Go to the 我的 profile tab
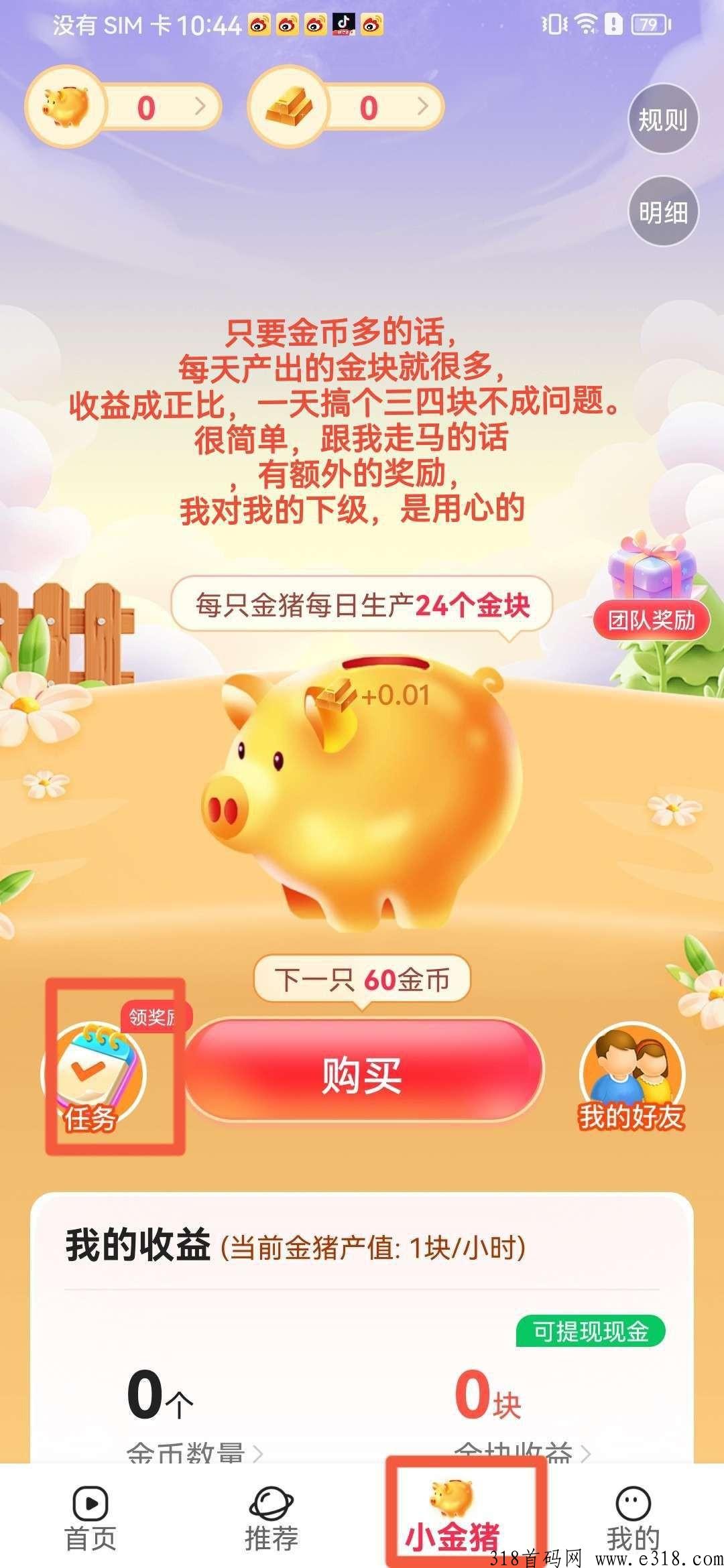 click(633, 1518)
